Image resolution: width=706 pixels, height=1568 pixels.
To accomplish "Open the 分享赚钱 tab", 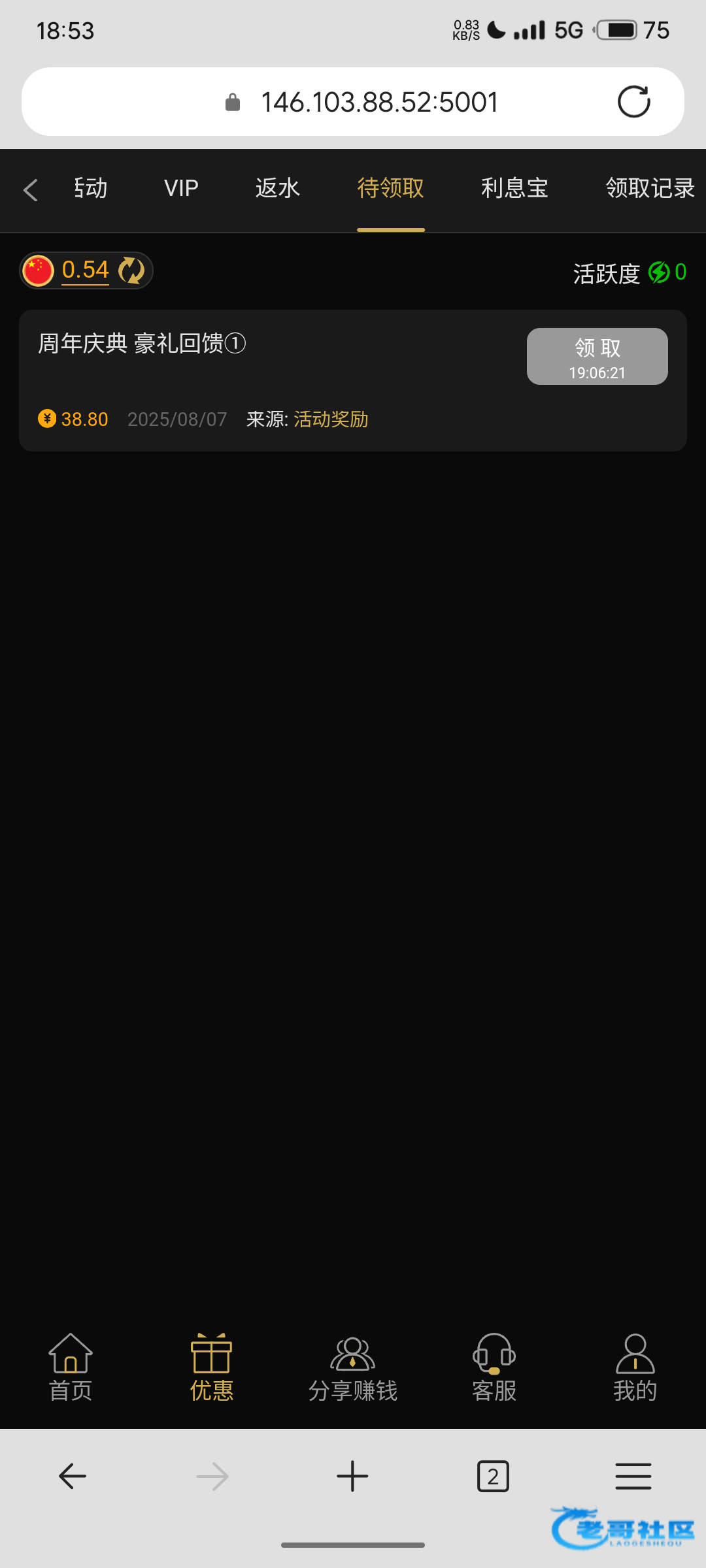I will [x=353, y=1367].
